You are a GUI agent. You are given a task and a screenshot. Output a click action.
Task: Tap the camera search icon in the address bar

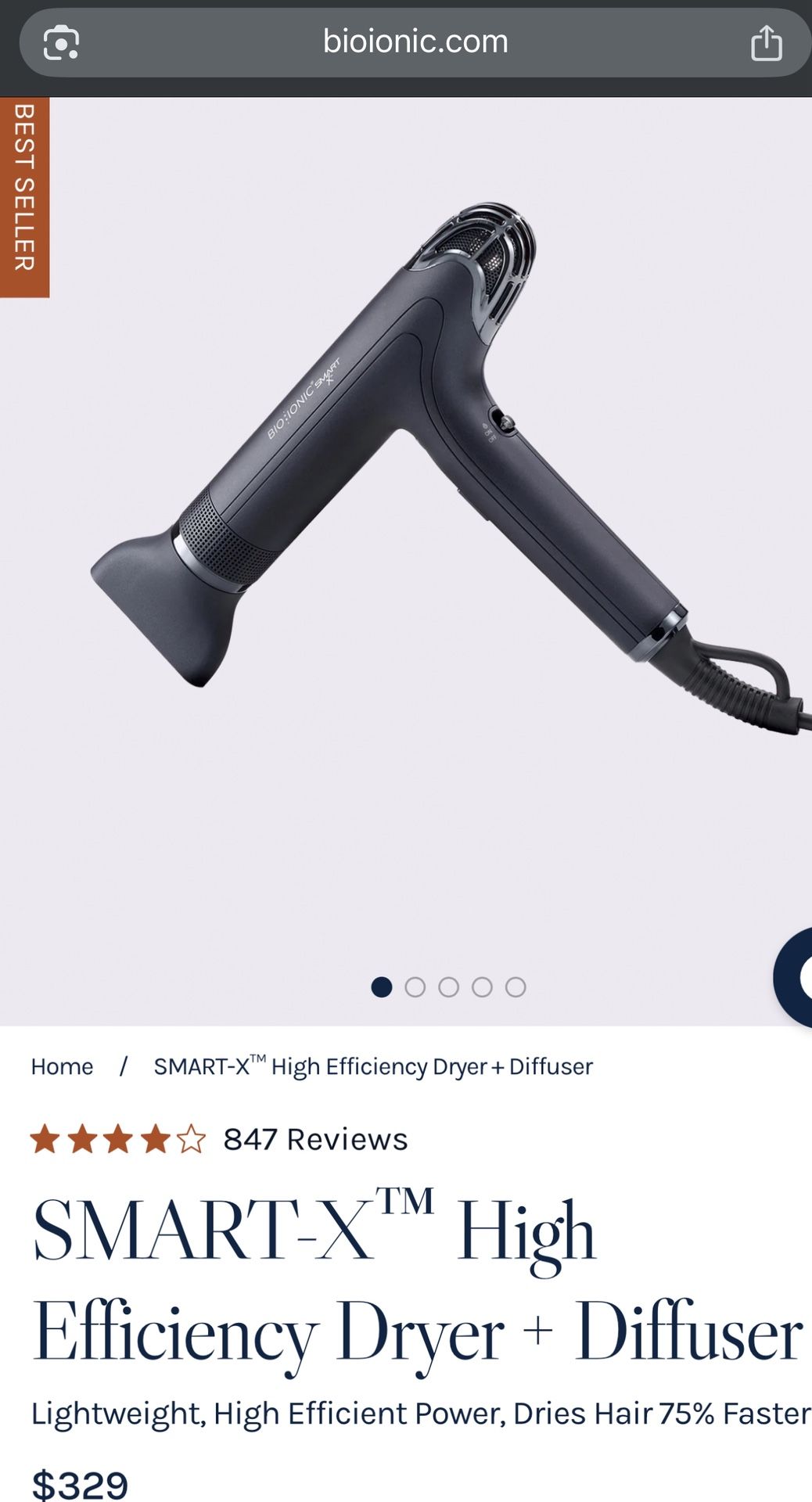click(x=59, y=42)
